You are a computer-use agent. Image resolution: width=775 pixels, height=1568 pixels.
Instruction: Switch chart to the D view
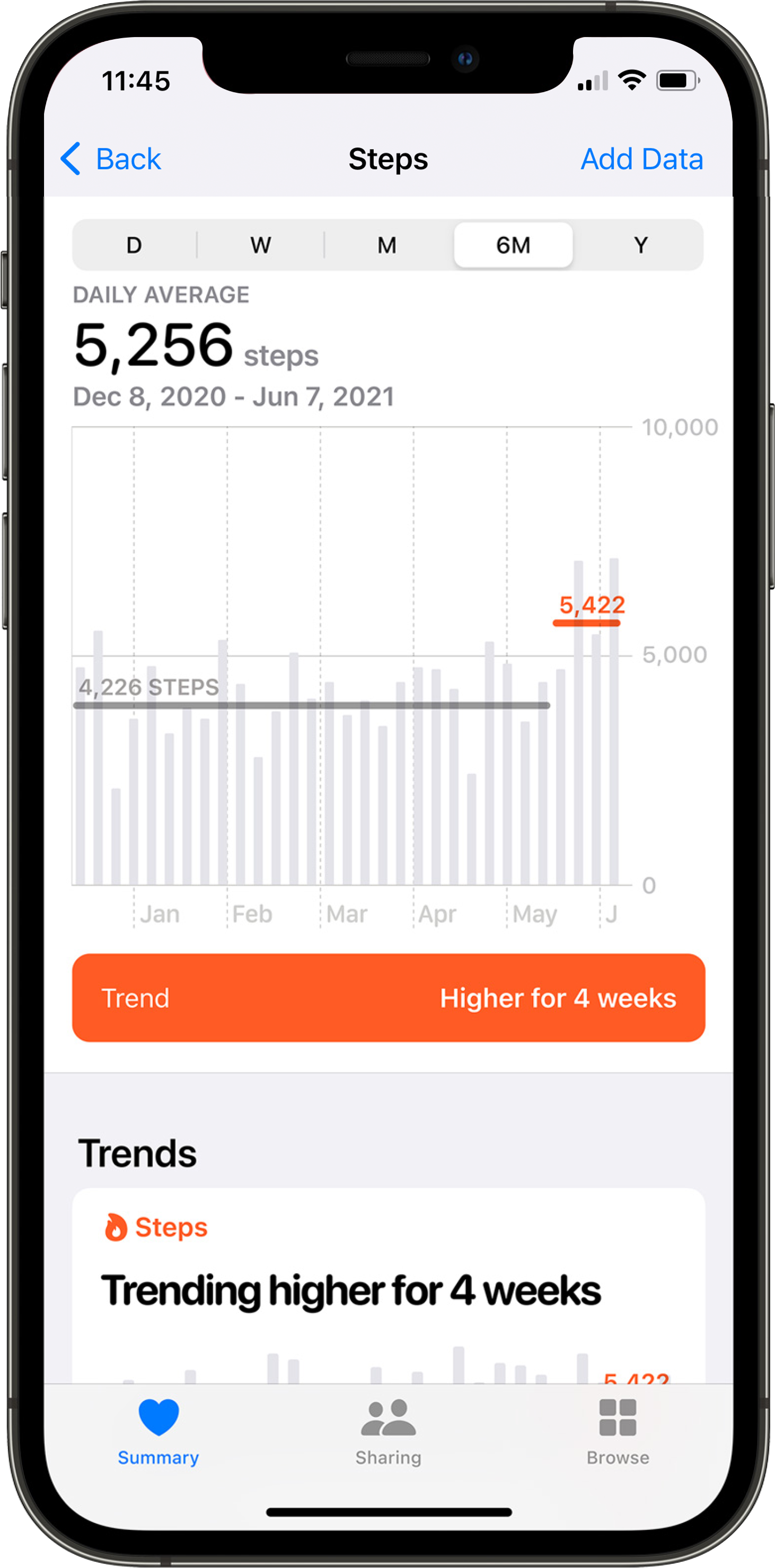tap(134, 245)
